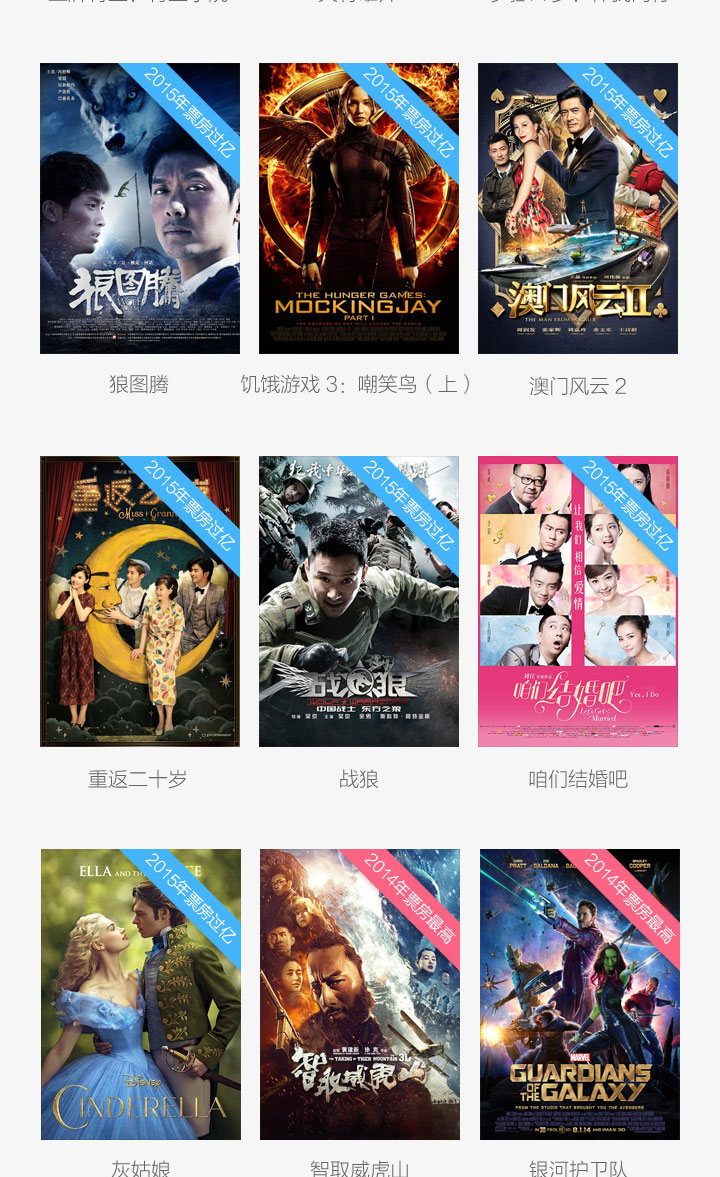Select the 智取威虎山 movie poster

point(360,994)
